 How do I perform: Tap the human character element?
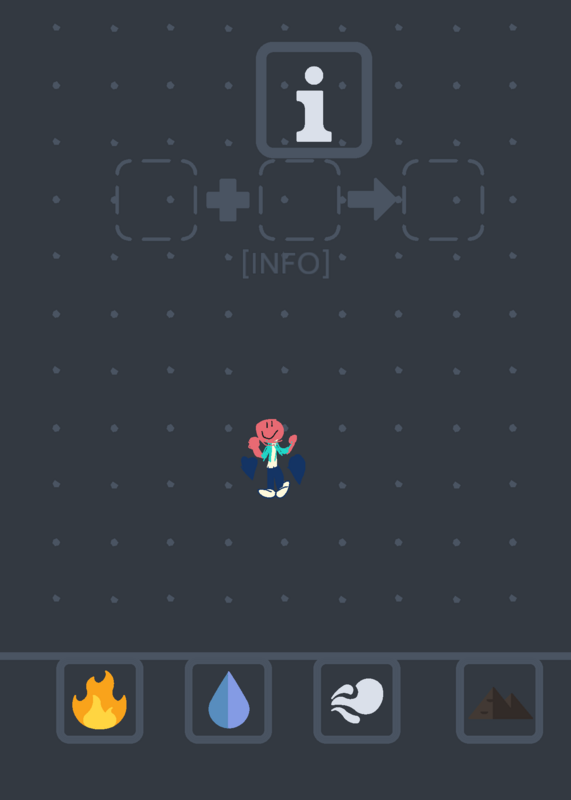(x=274, y=458)
